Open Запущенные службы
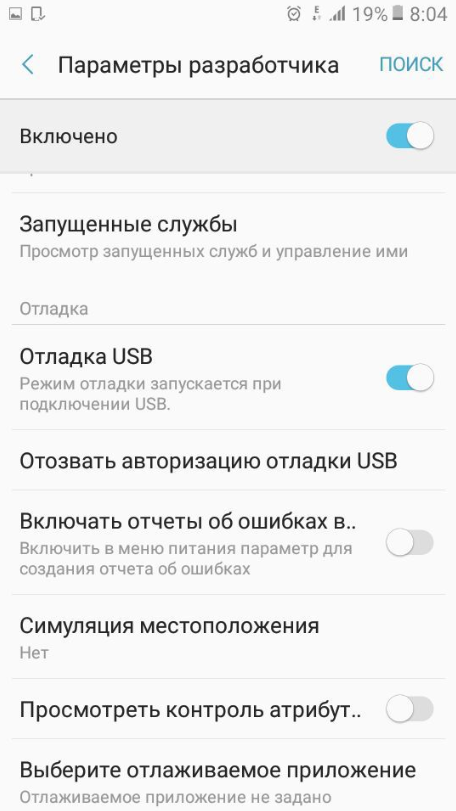 pos(228,237)
